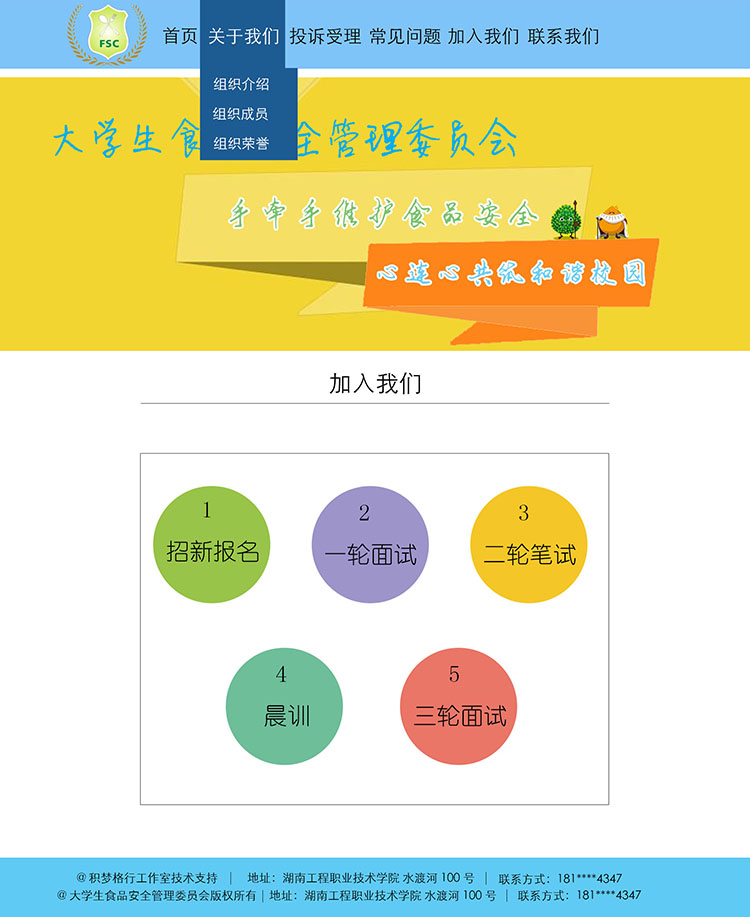
Task: Switch to 加入我们 in the top nav
Action: 483,37
